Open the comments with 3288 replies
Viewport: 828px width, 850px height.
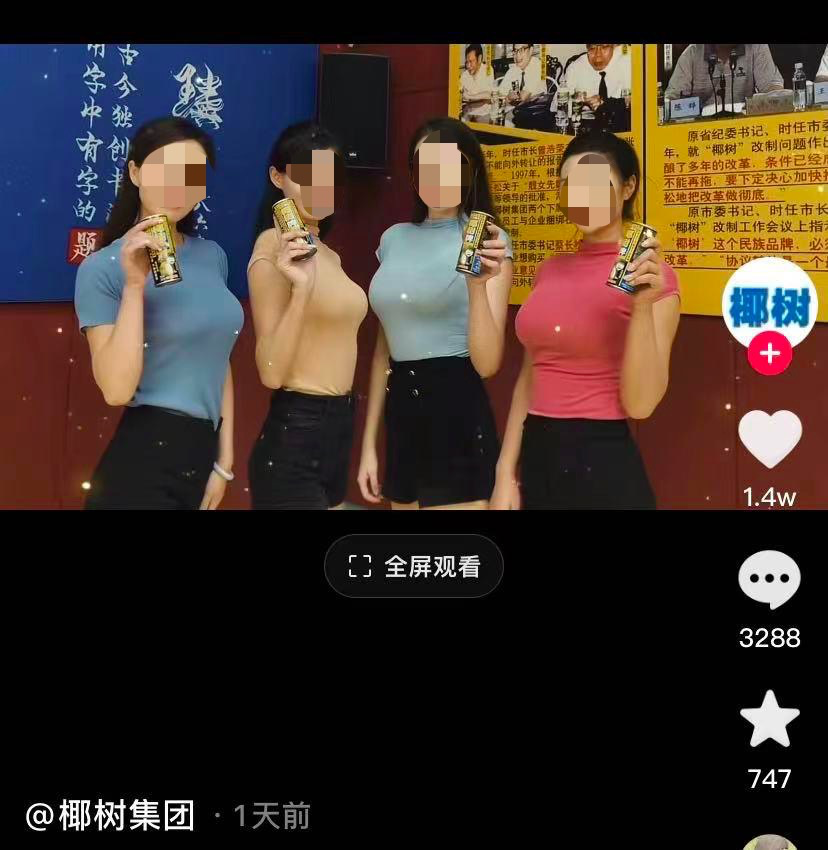click(x=769, y=579)
